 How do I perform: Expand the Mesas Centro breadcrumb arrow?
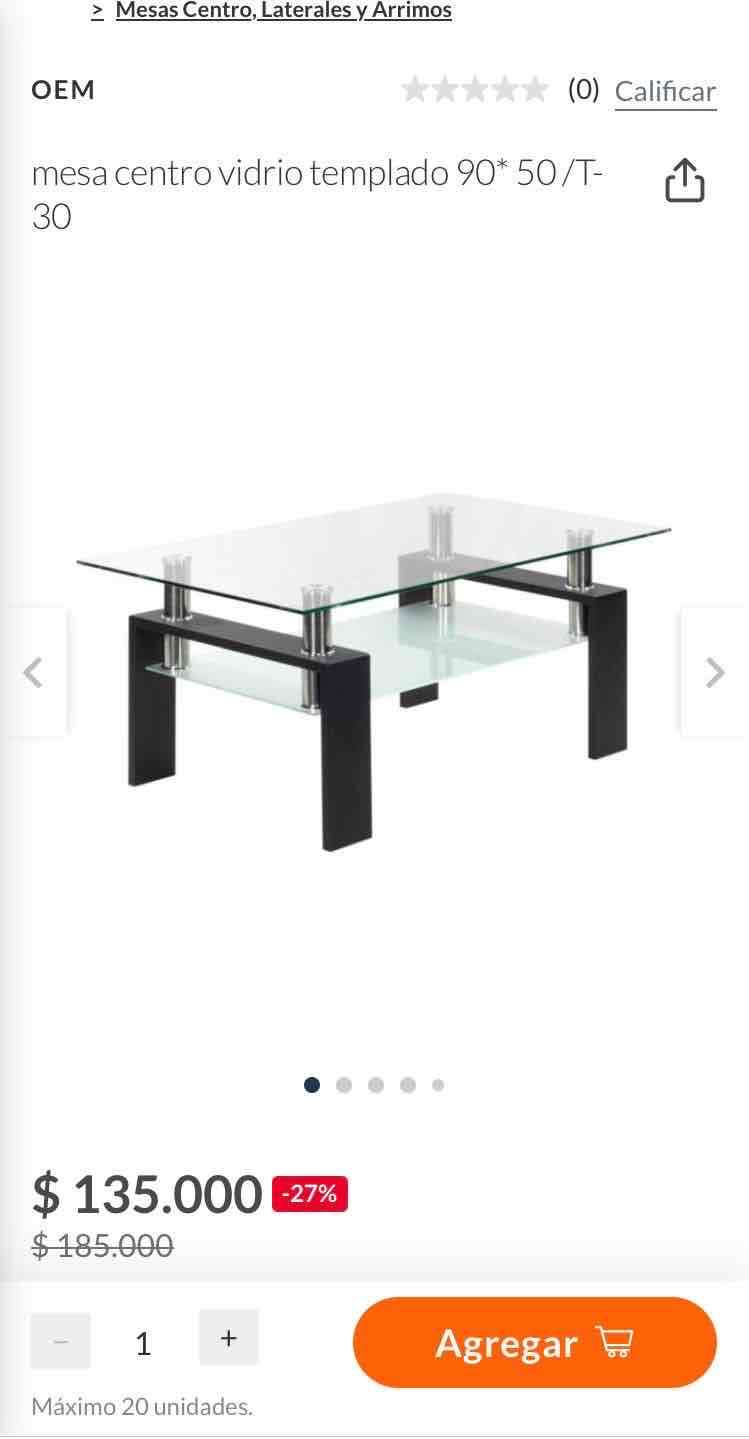click(x=96, y=10)
